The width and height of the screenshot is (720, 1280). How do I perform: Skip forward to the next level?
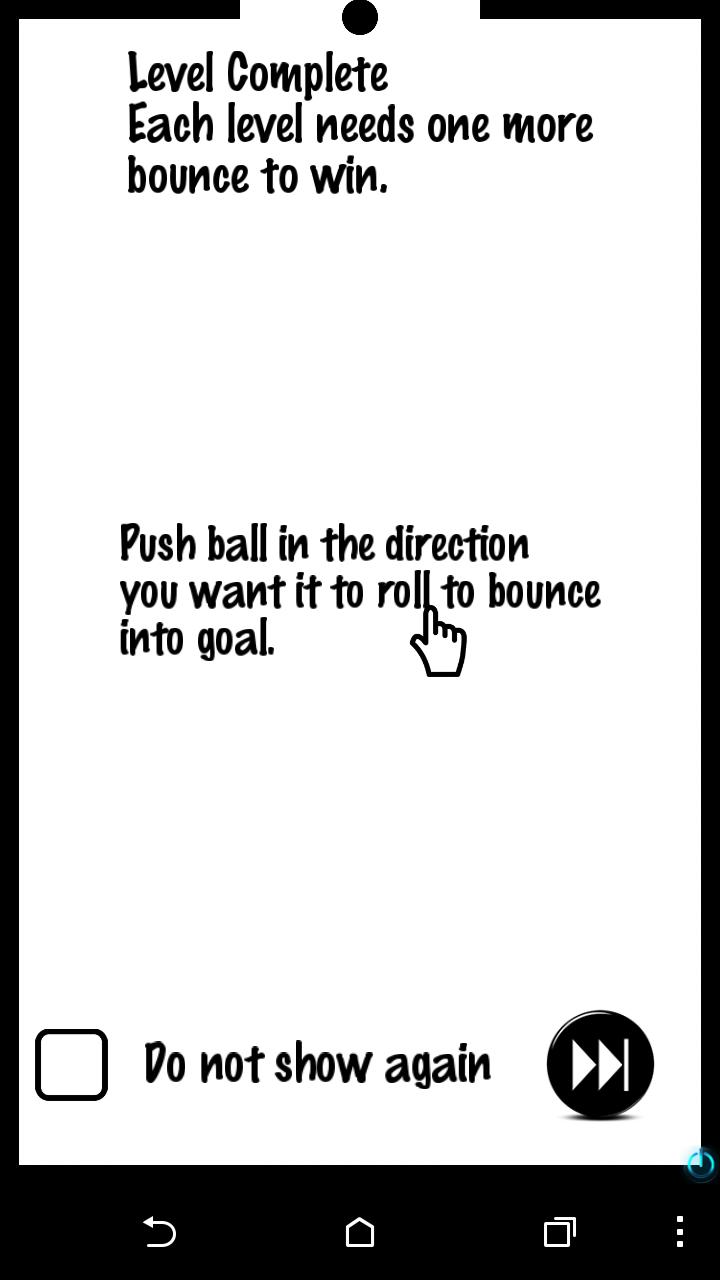click(600, 1064)
